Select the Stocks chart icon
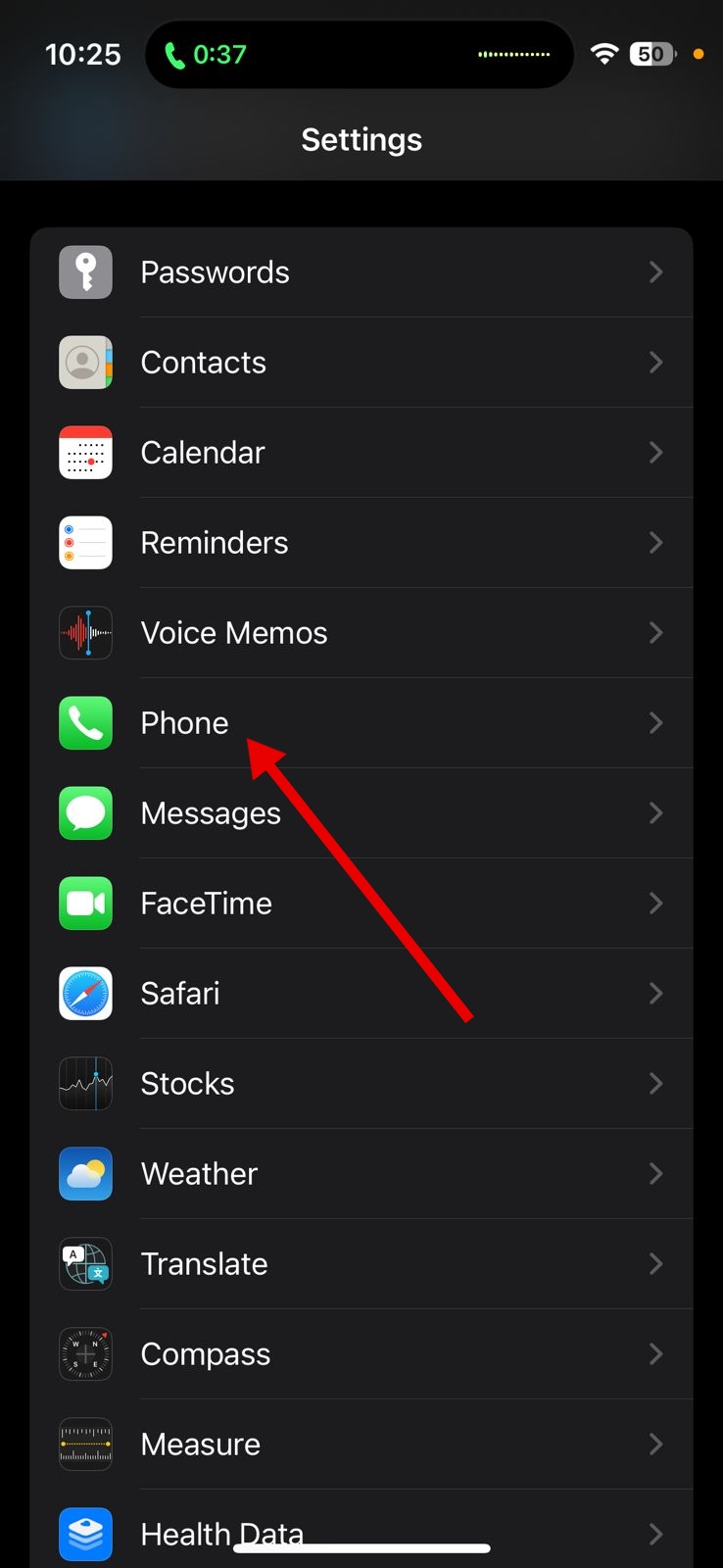Image resolution: width=723 pixels, height=1568 pixels. point(85,1083)
